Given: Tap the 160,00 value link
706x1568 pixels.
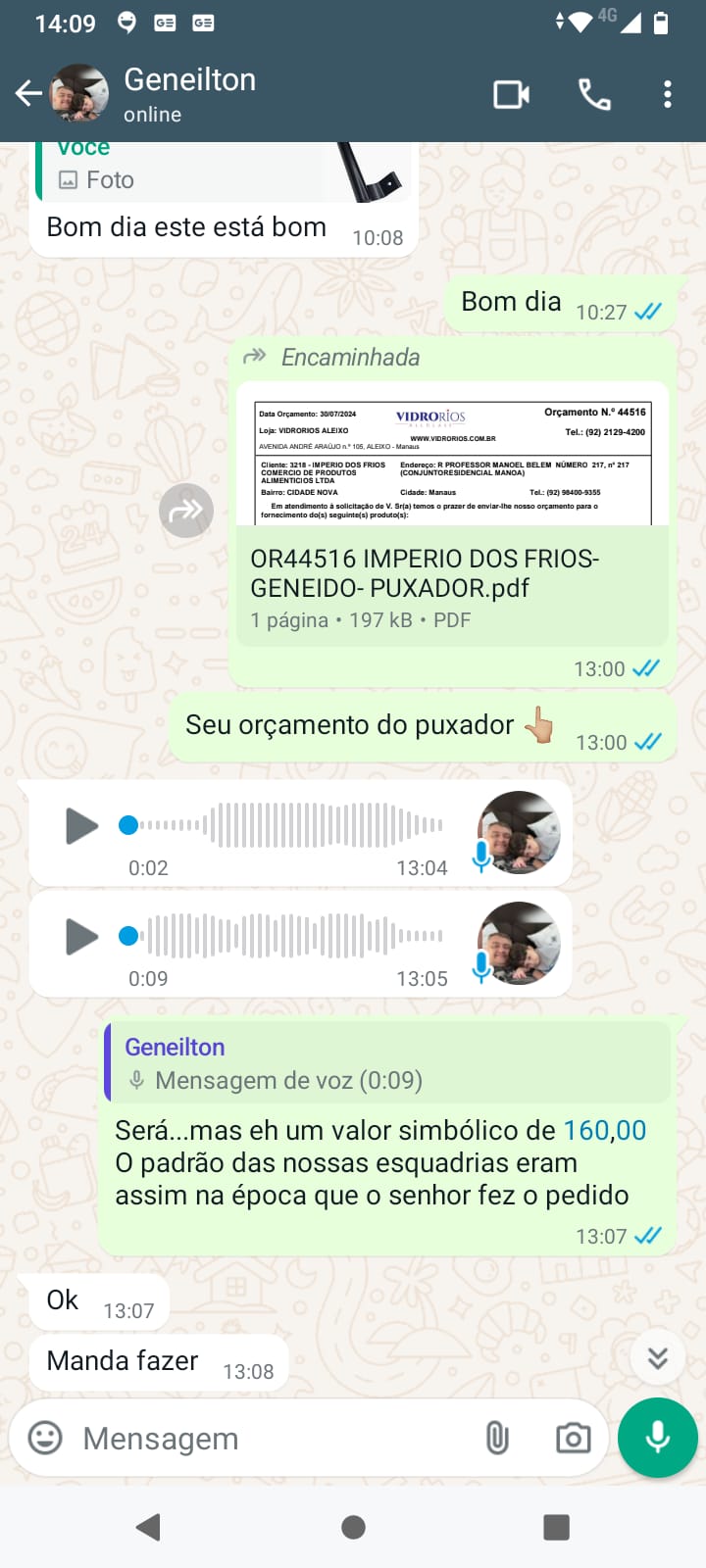Looking at the screenshot, I should click(605, 1130).
